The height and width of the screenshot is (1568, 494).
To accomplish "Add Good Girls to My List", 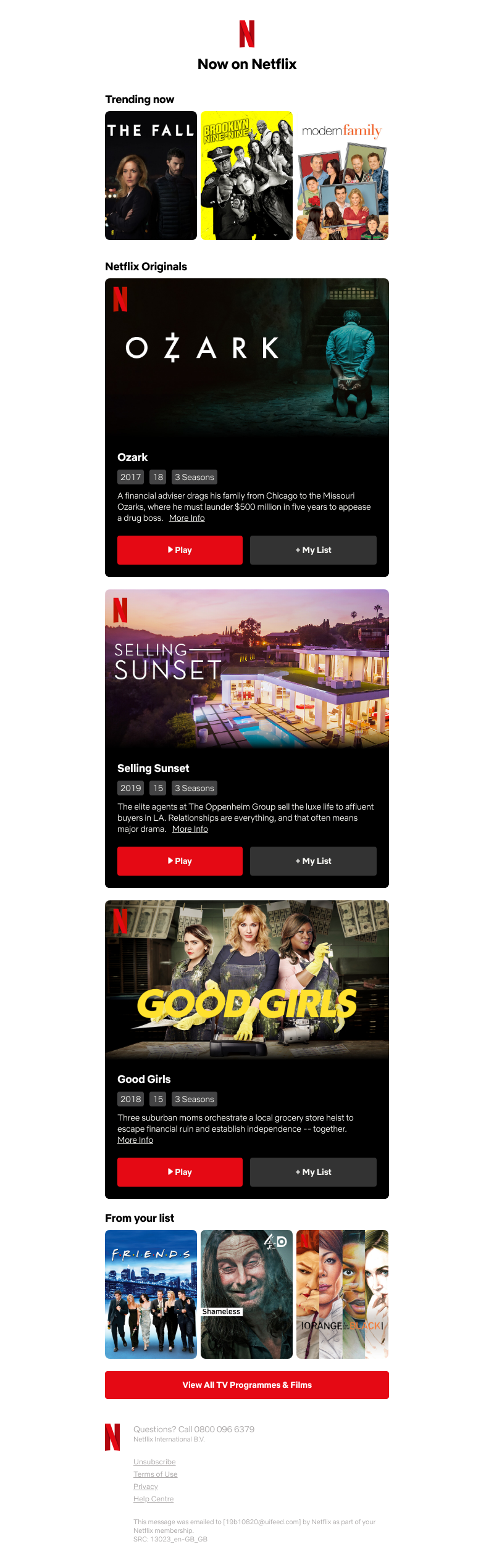I will click(313, 1172).
